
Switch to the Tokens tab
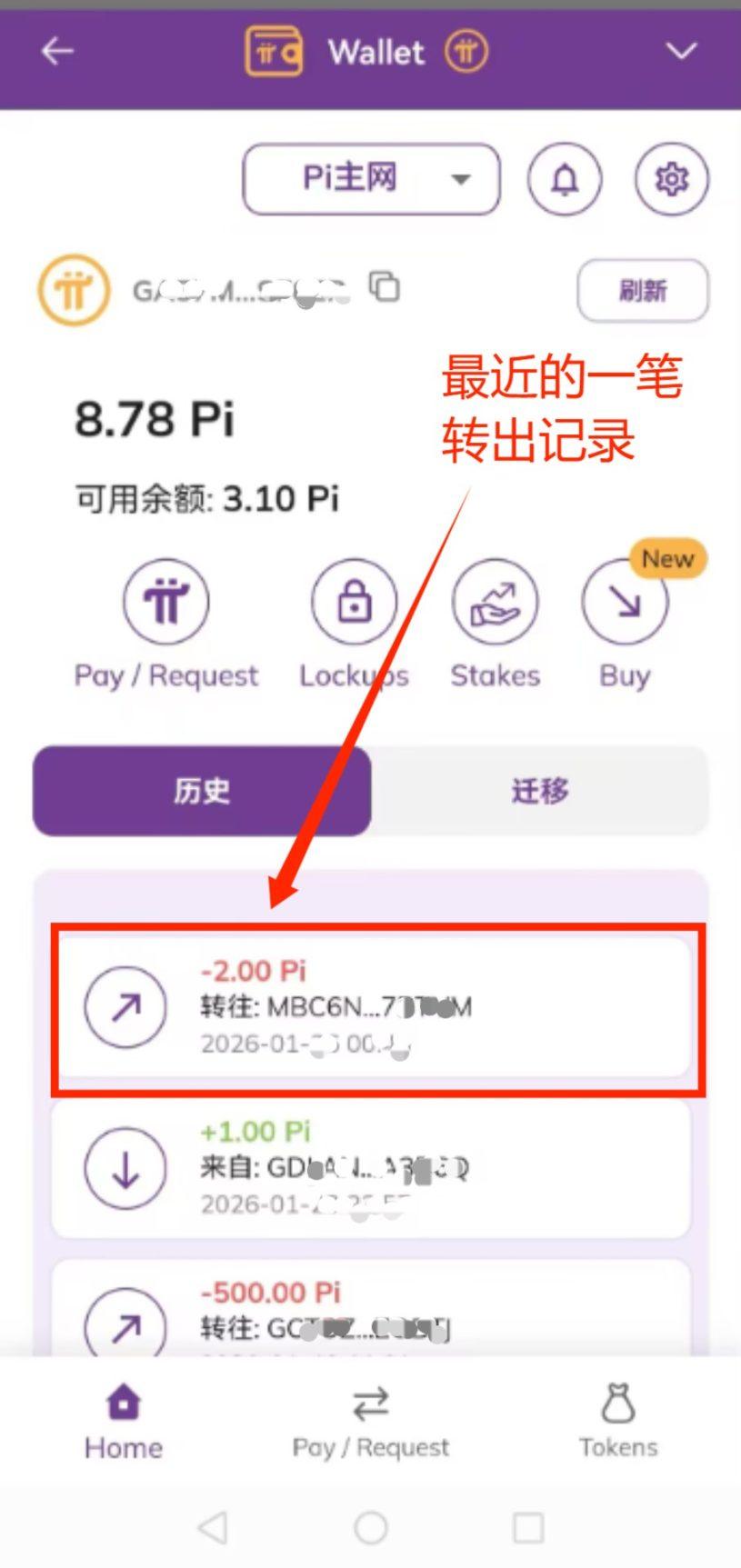click(618, 1422)
